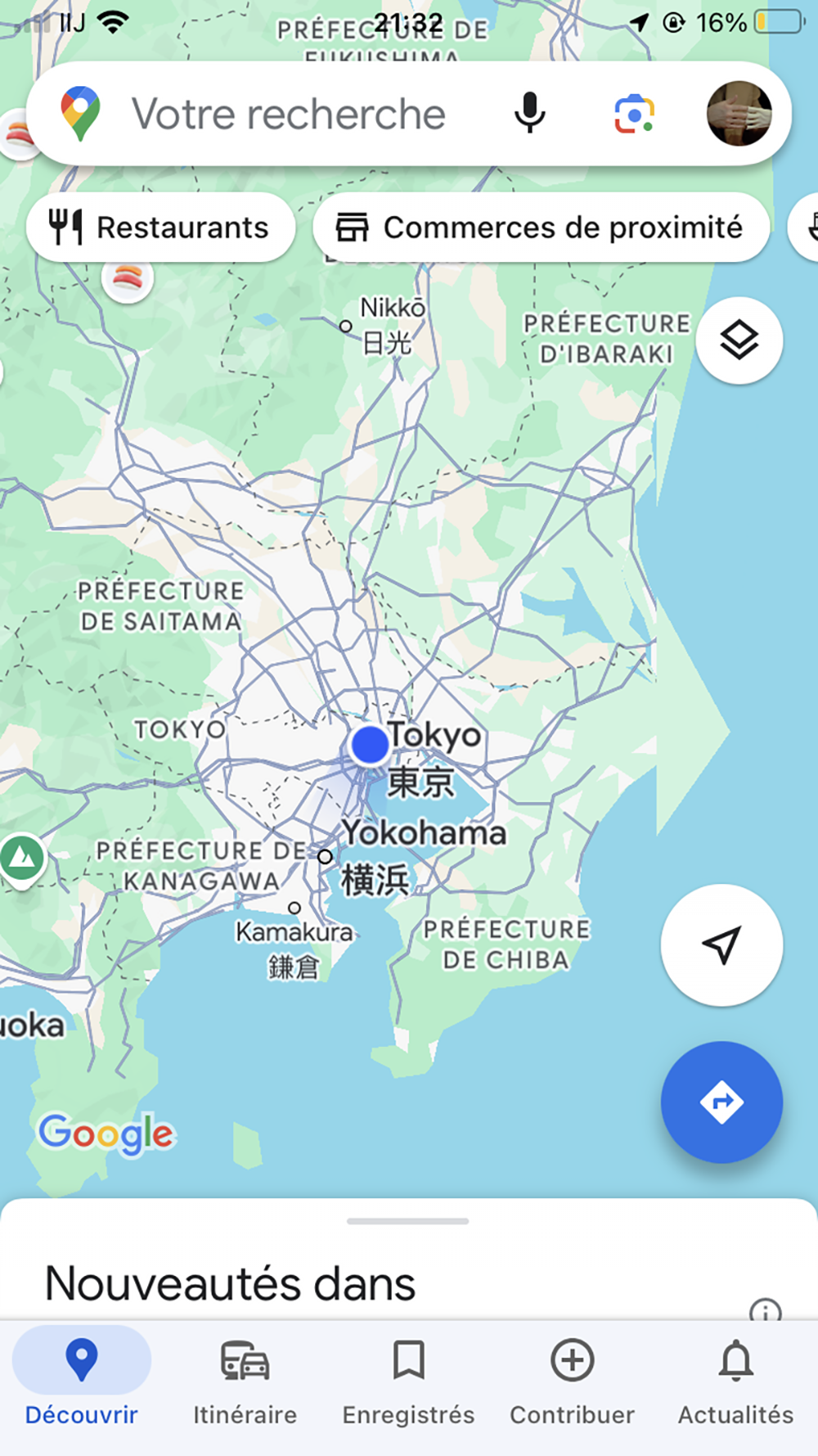Open the account profile picture
This screenshot has width=818, height=1456.
click(x=739, y=114)
